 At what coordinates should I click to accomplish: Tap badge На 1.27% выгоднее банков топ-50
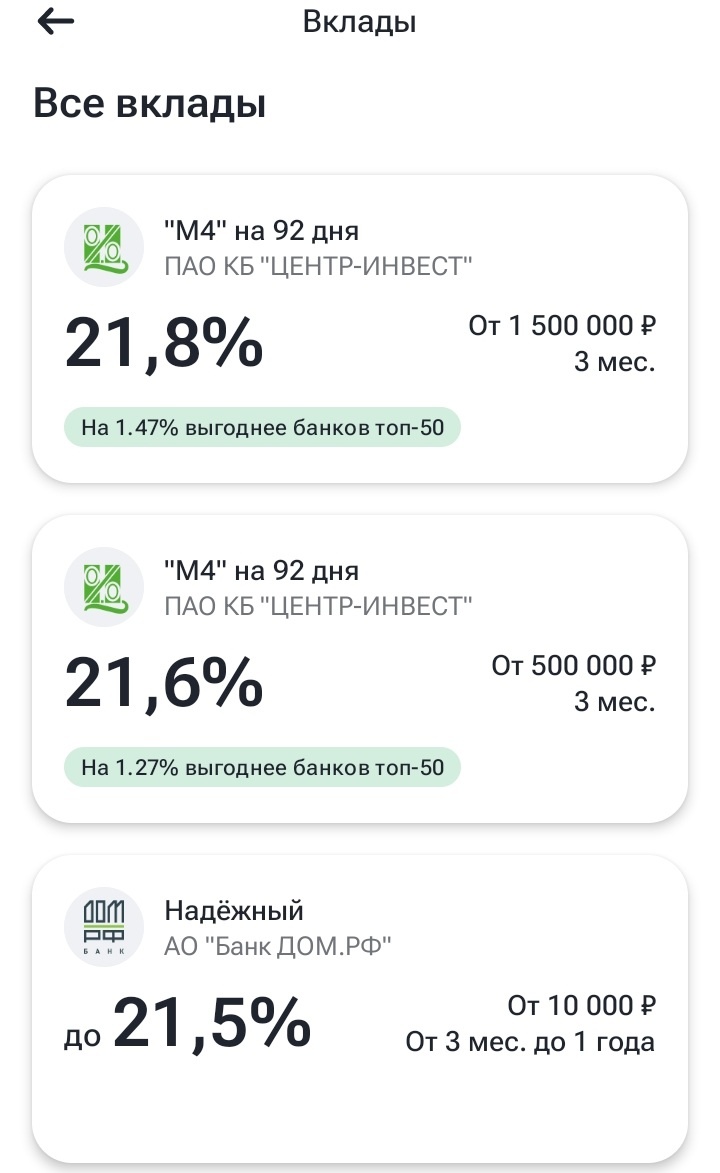click(x=261, y=767)
